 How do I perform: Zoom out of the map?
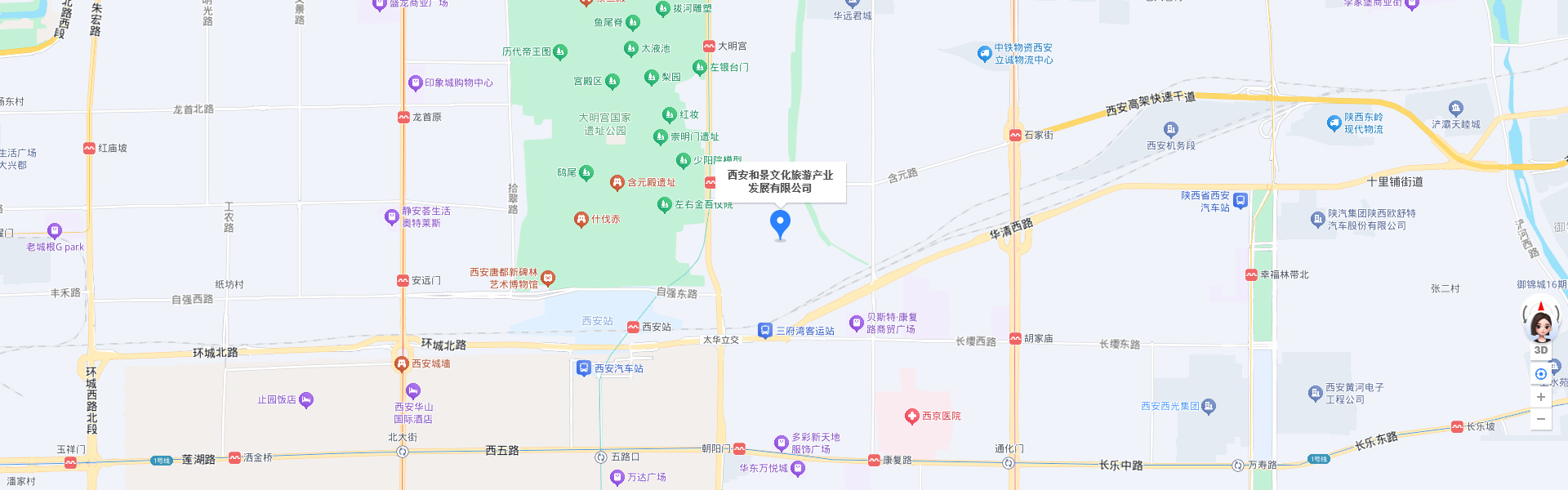(x=1541, y=419)
